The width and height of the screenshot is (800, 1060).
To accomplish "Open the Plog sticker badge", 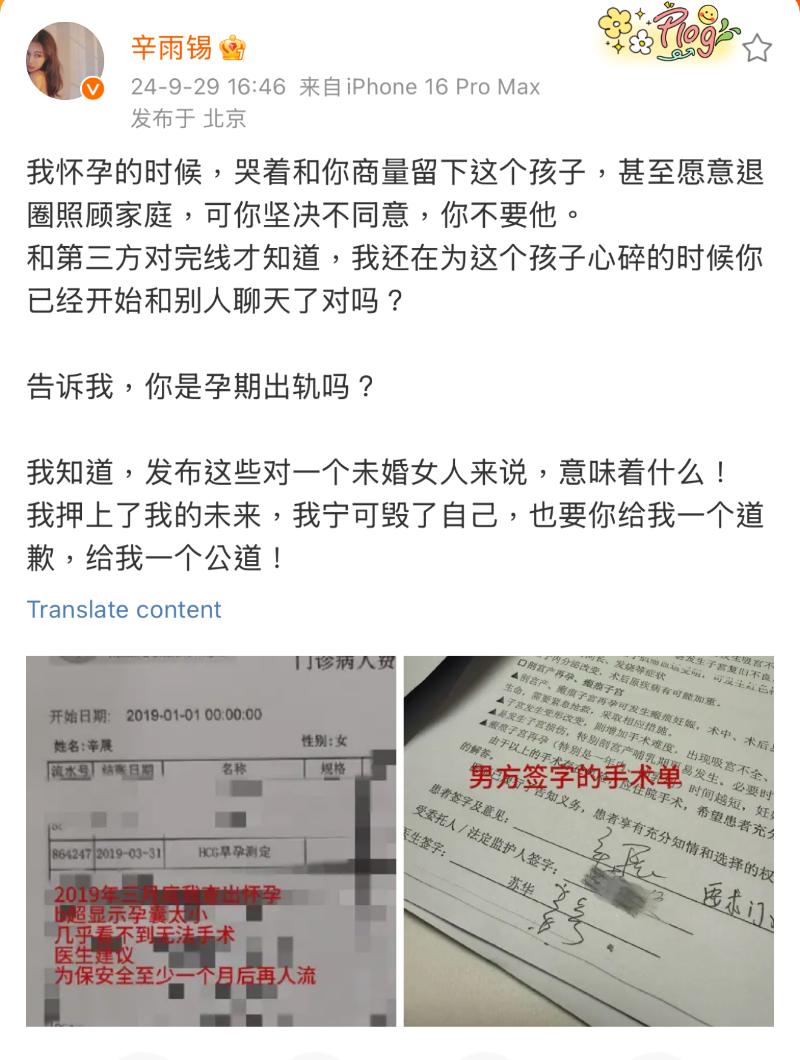I will 669,32.
